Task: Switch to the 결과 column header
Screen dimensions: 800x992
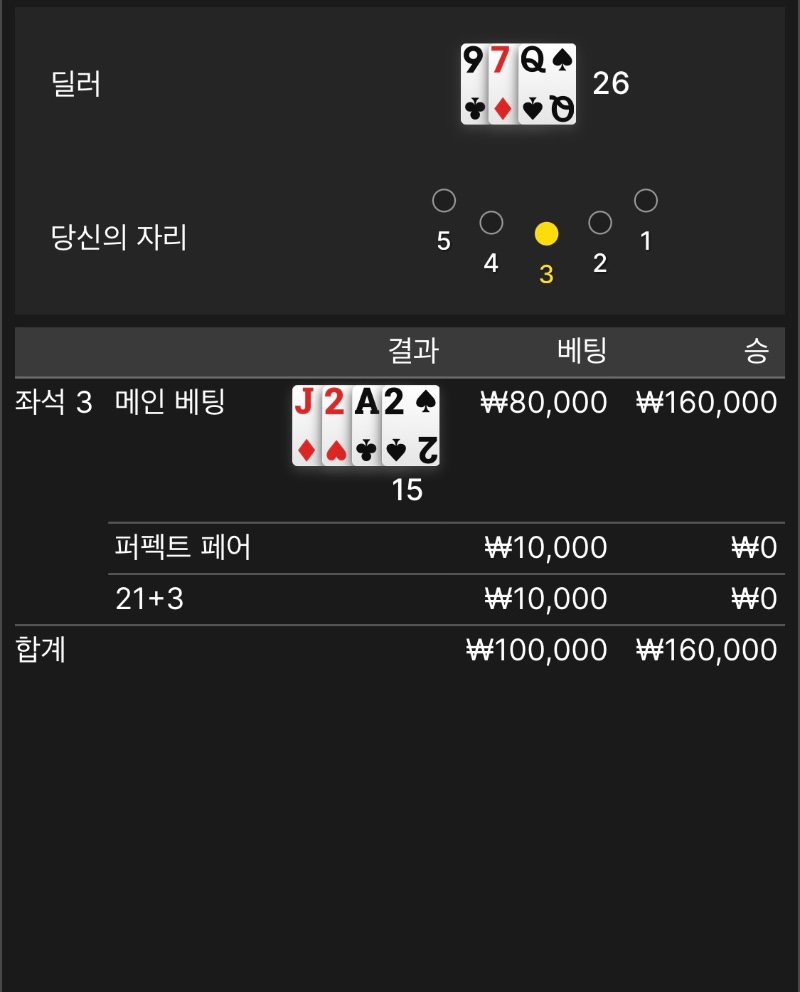Action: pyautogui.click(x=414, y=350)
